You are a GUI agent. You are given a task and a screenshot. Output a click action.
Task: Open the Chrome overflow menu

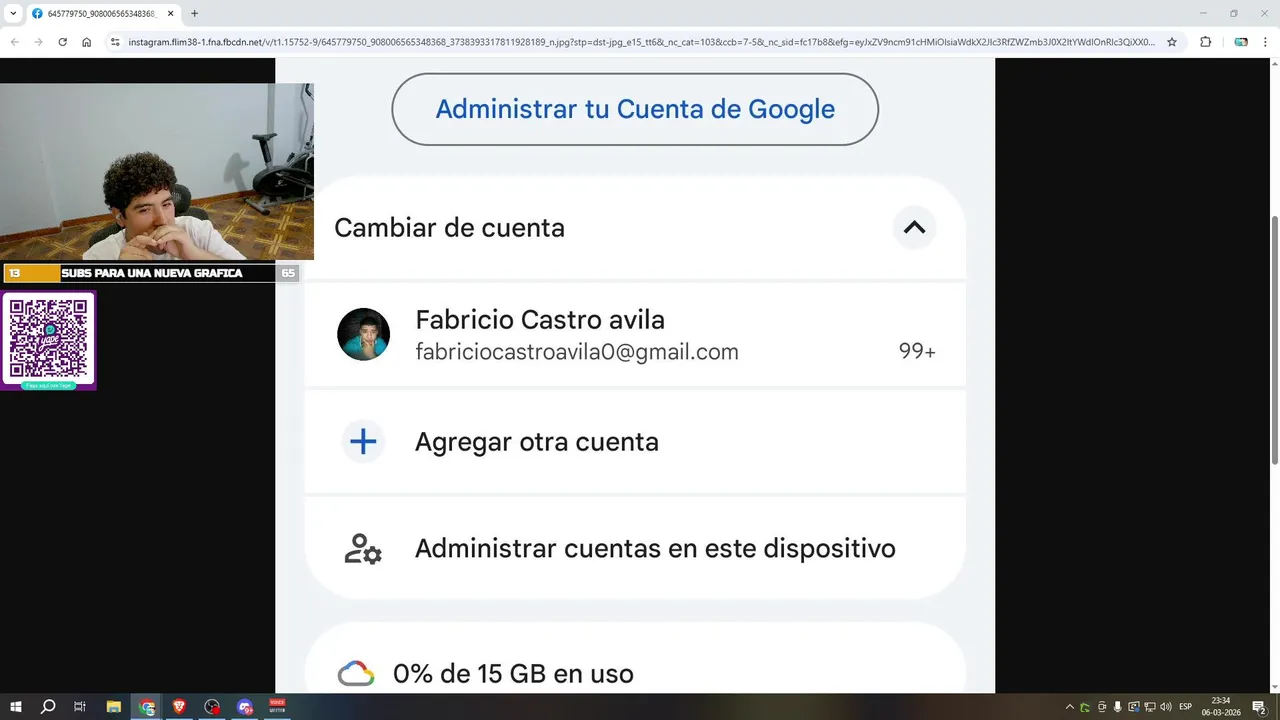click(x=1266, y=42)
